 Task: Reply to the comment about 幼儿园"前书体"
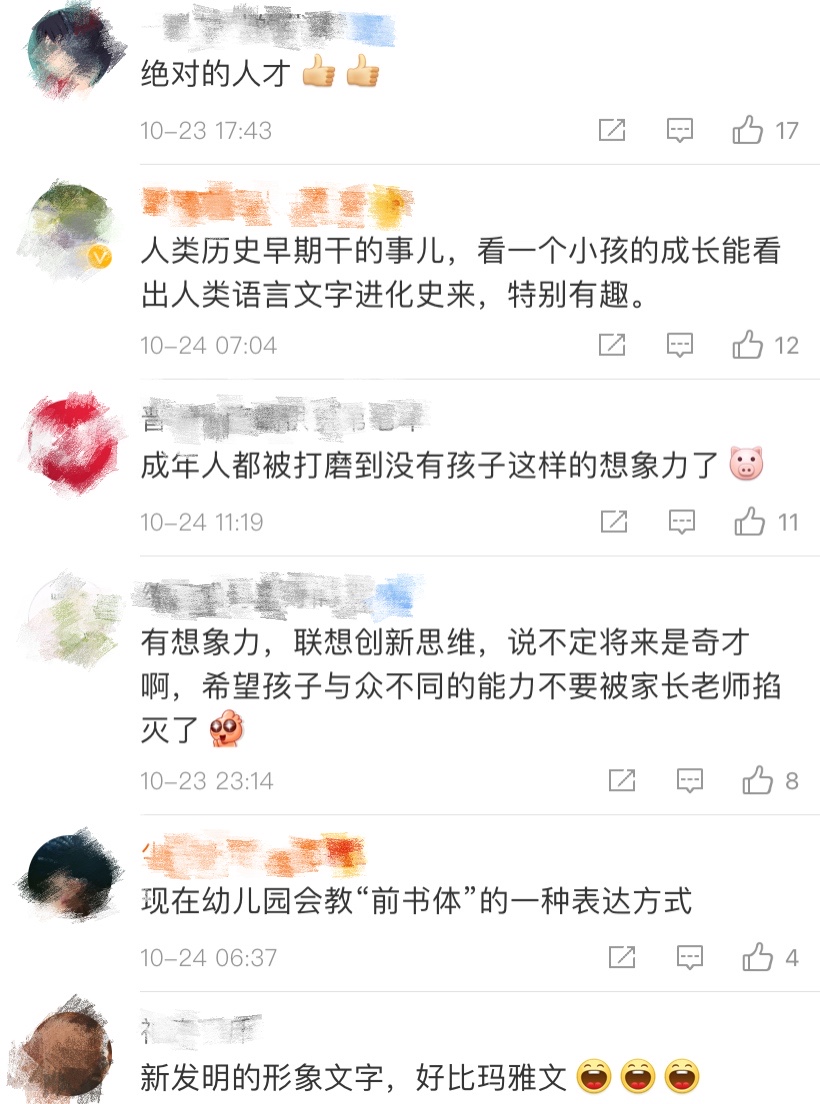coord(690,957)
